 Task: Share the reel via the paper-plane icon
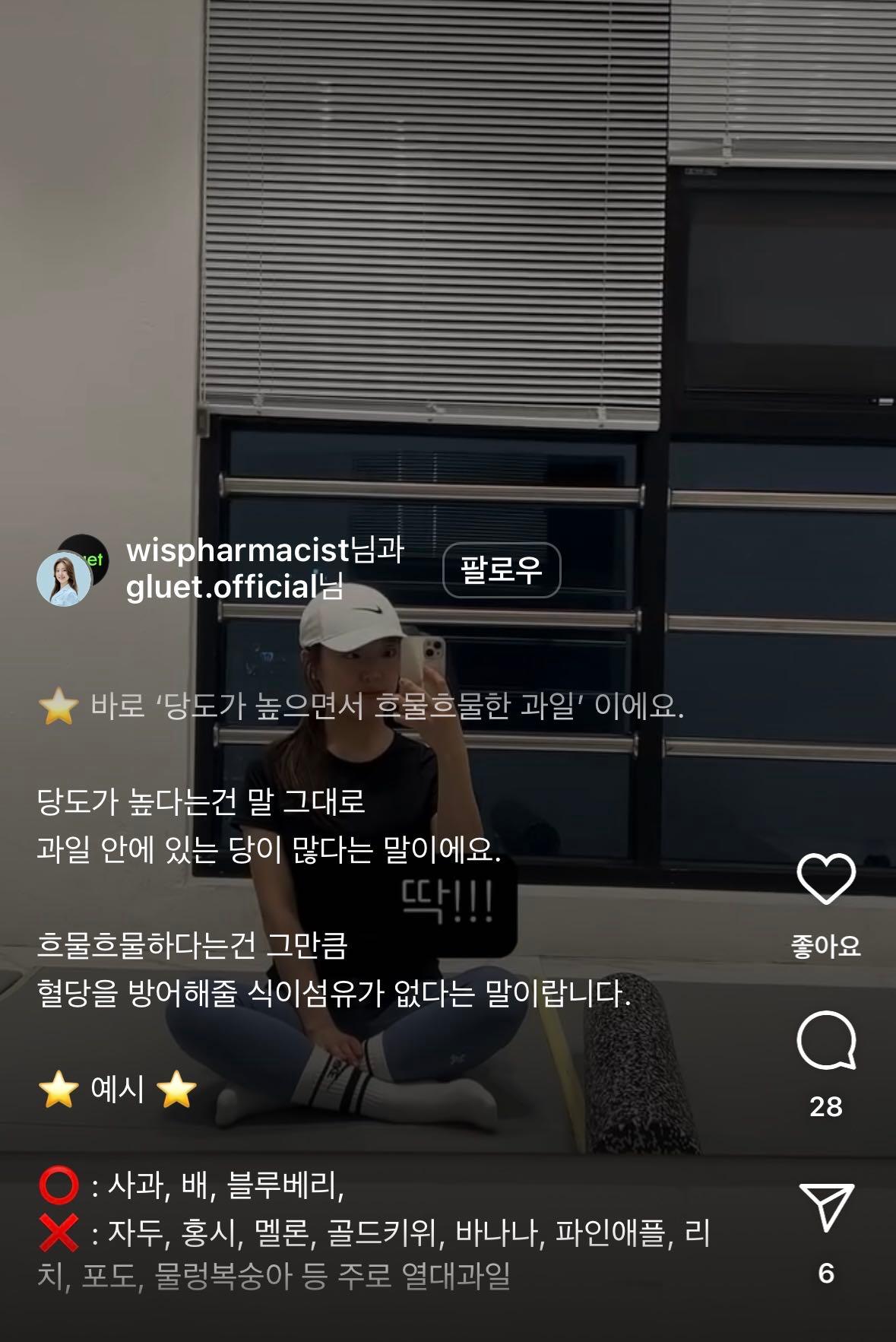[825, 1207]
